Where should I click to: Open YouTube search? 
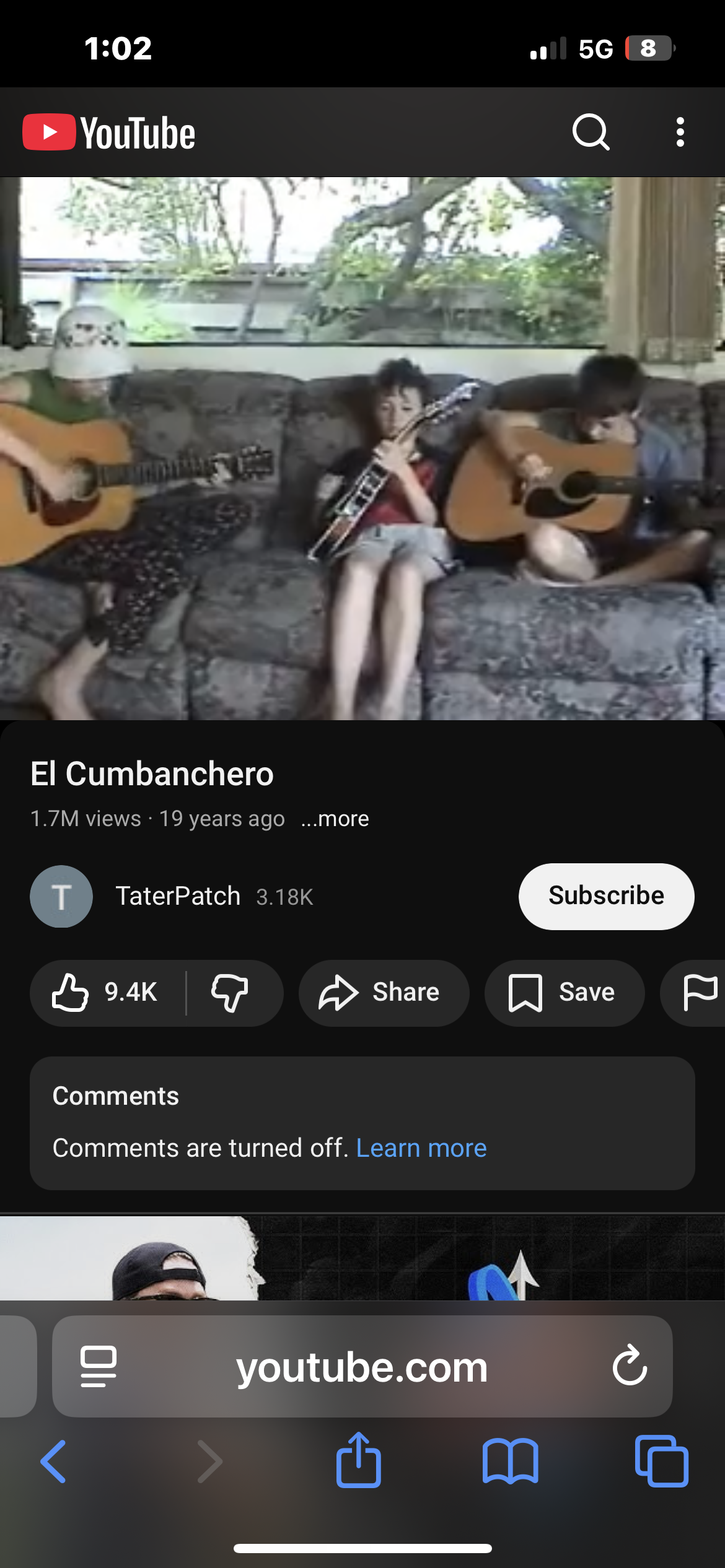tap(591, 132)
